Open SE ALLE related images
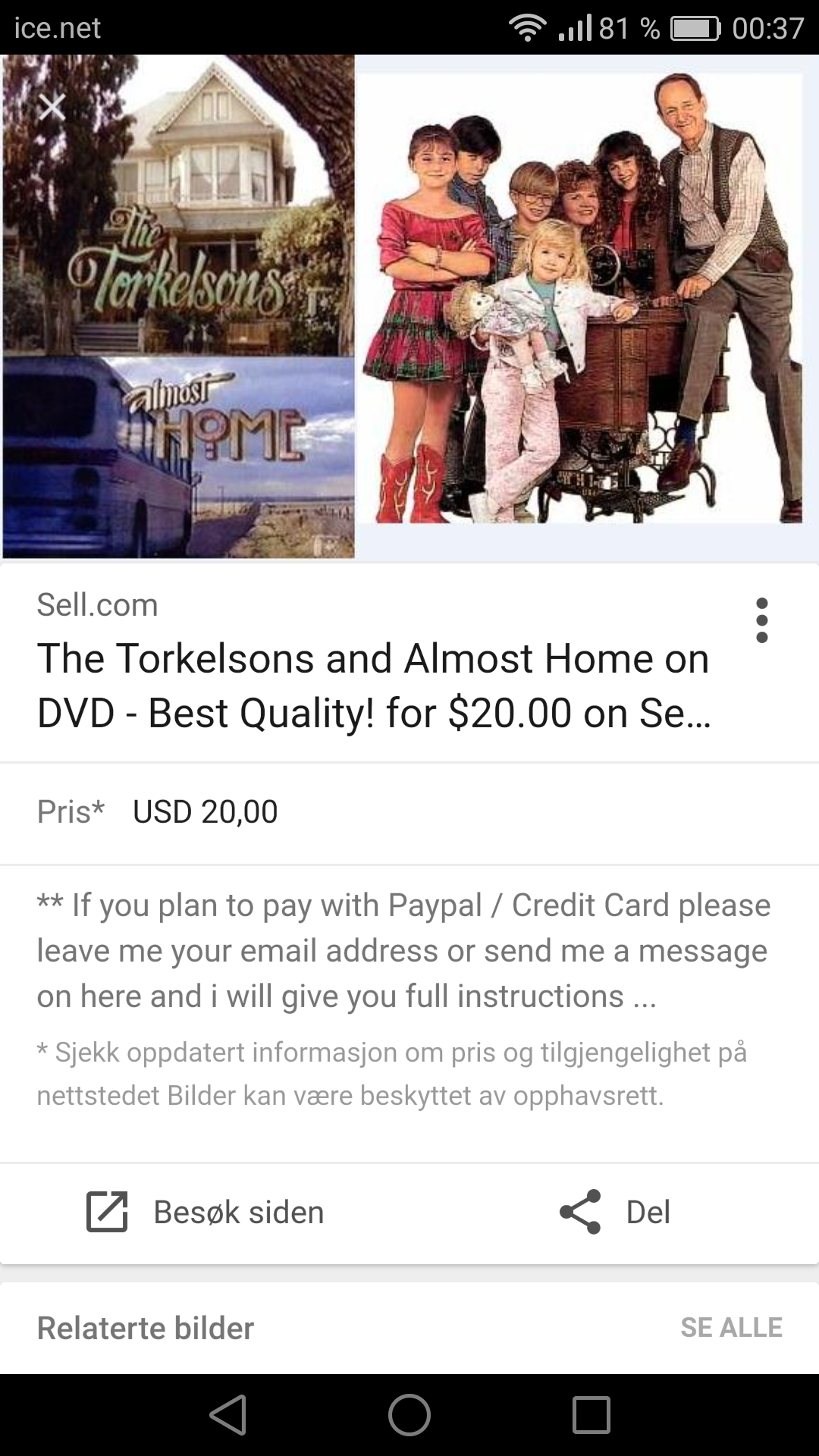 click(x=731, y=1327)
